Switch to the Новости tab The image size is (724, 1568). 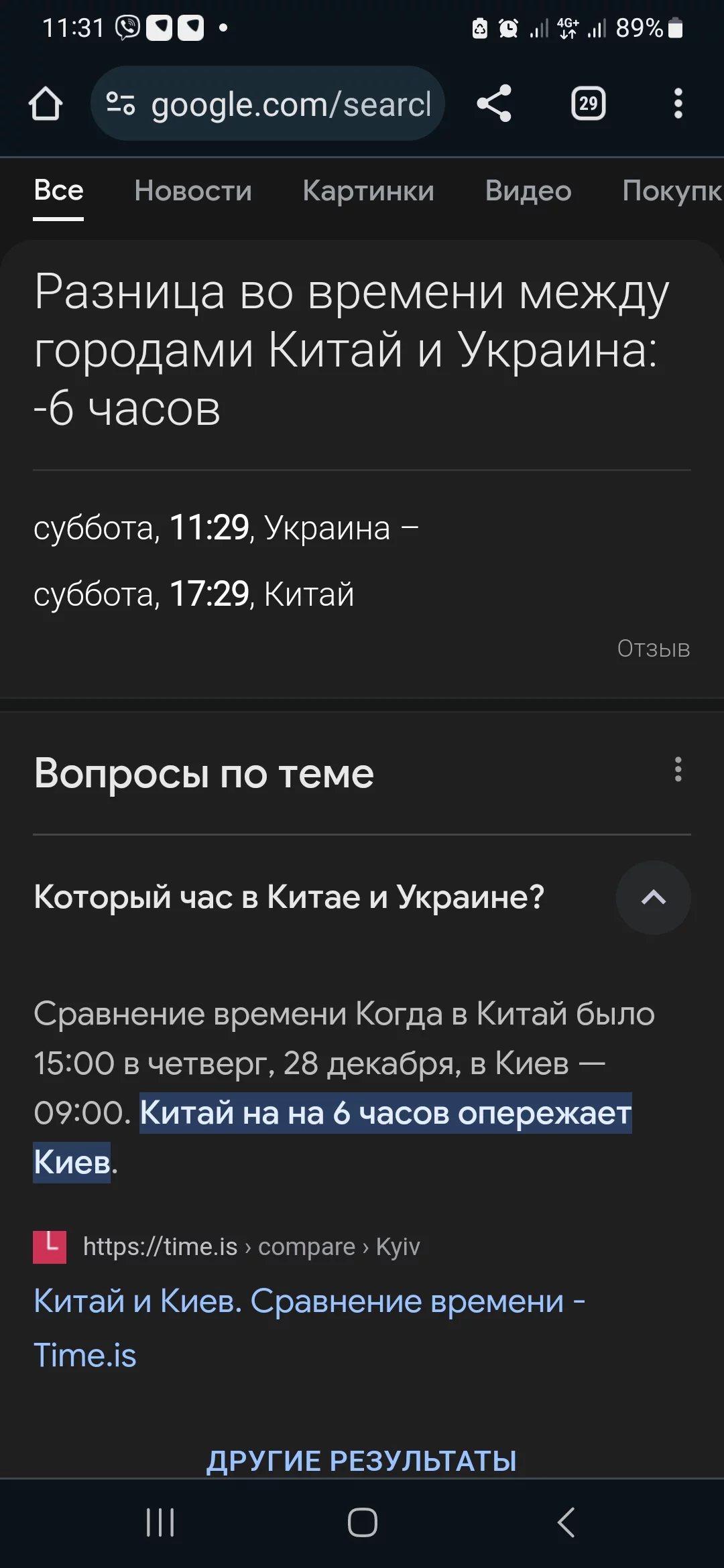pyautogui.click(x=193, y=191)
